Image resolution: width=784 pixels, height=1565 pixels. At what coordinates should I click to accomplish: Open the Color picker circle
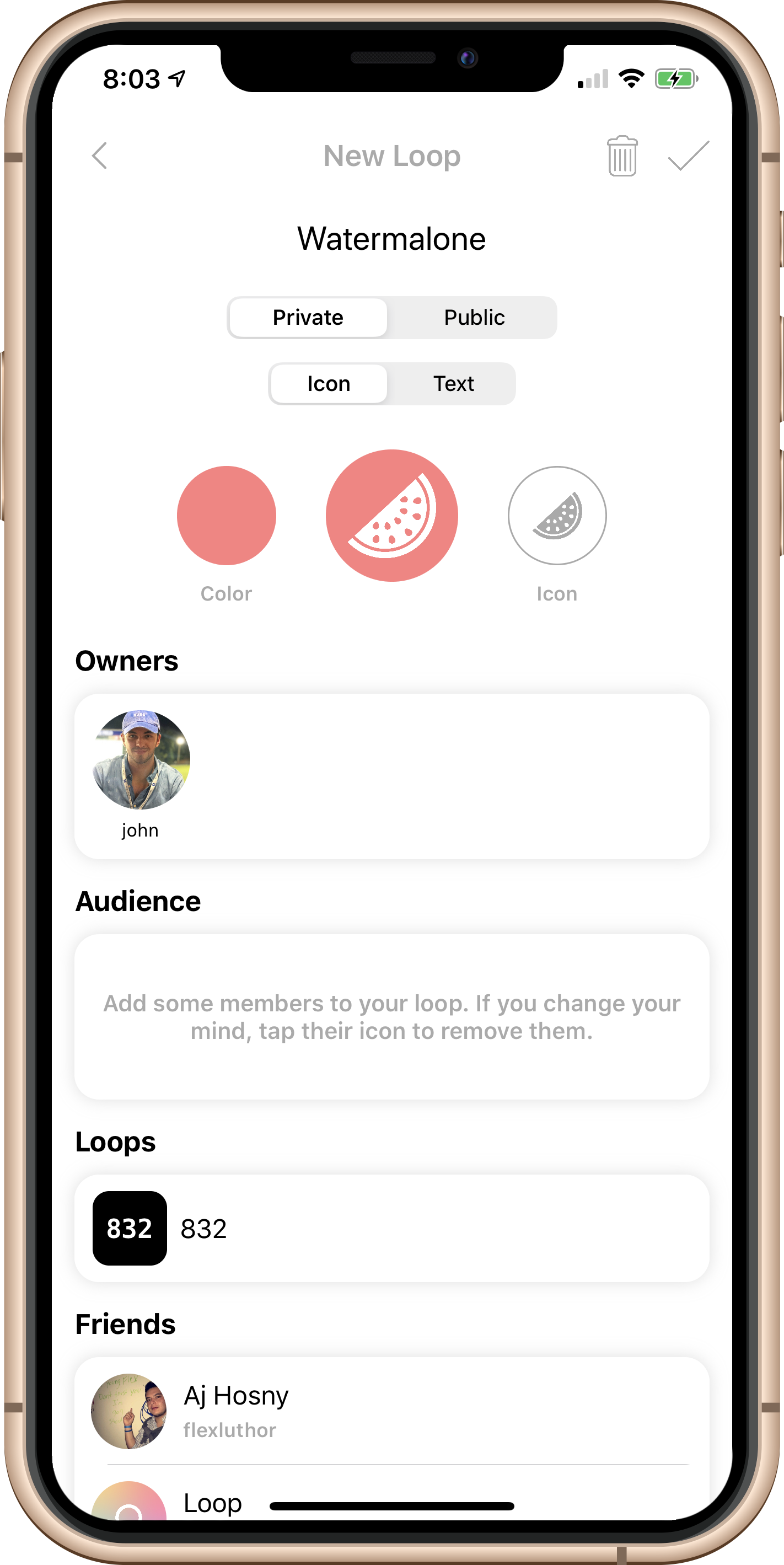click(x=227, y=515)
